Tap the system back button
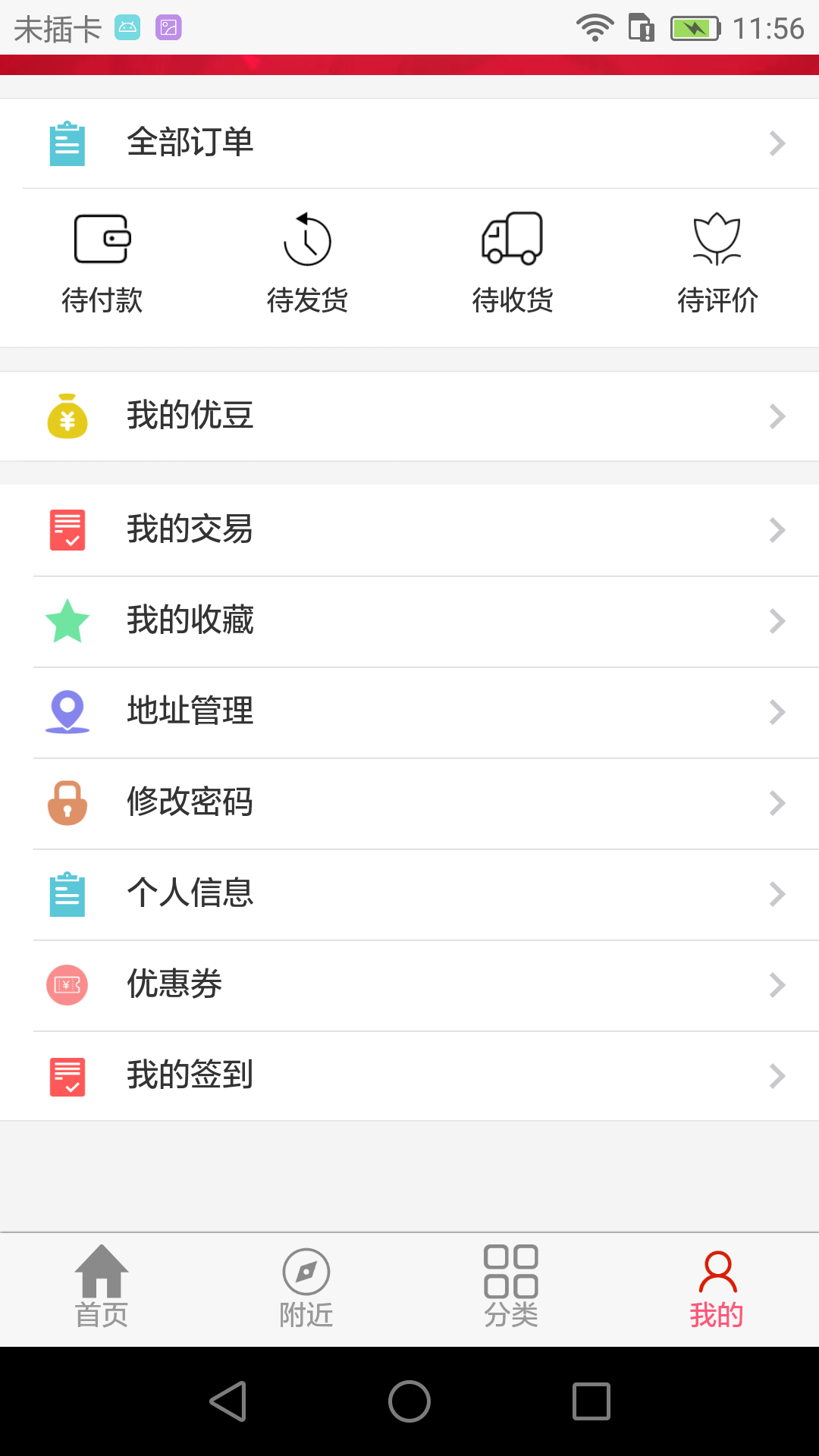Screen dimensions: 819x1456 (x=227, y=1401)
